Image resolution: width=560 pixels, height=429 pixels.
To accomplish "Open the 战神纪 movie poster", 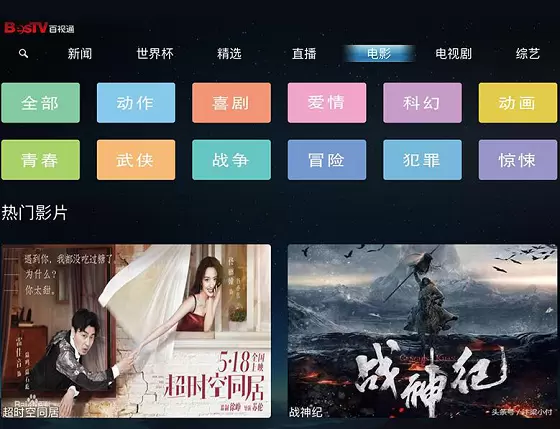I will [422, 331].
